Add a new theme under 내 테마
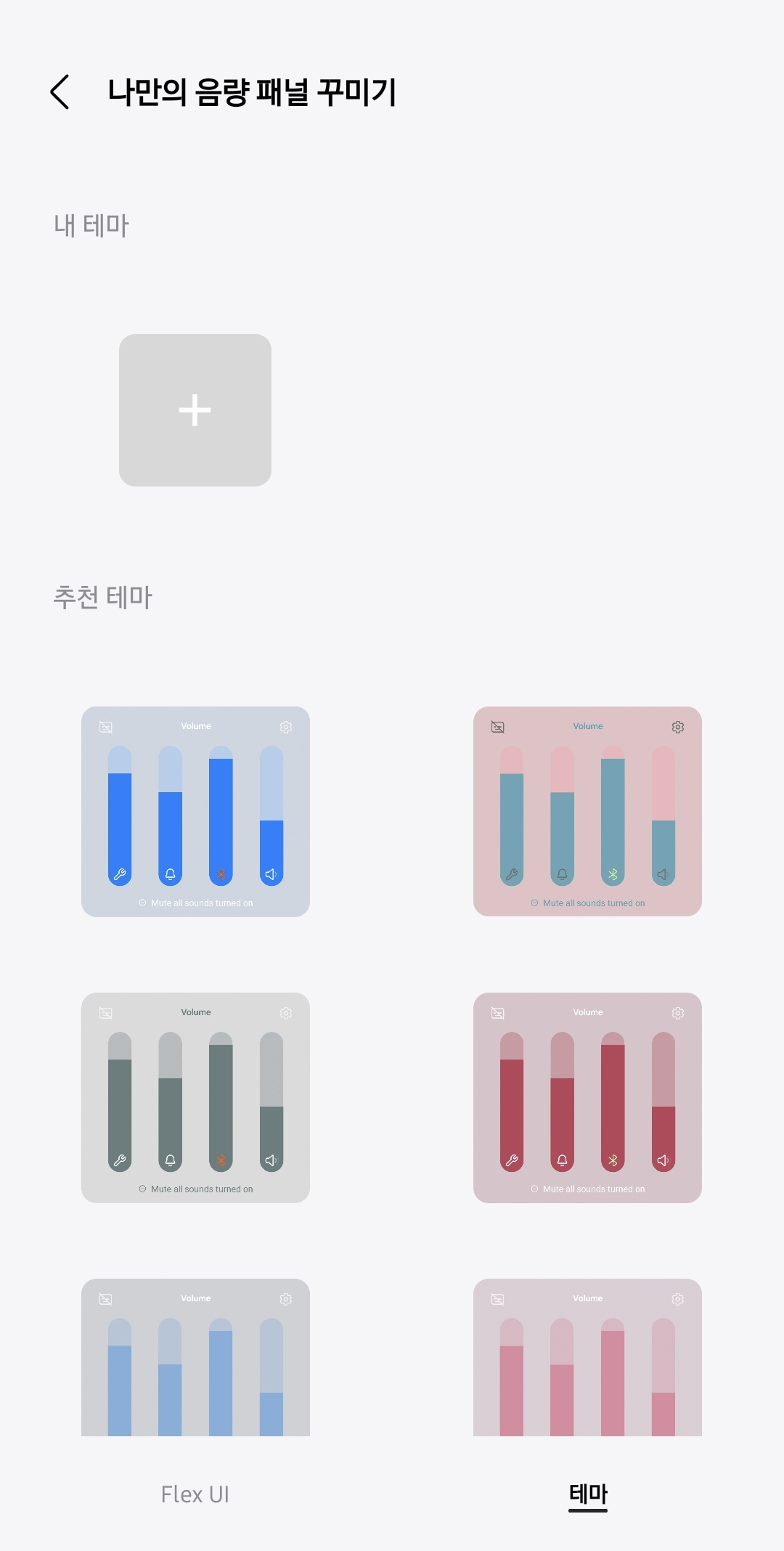Image resolution: width=784 pixels, height=1551 pixels. coord(195,410)
